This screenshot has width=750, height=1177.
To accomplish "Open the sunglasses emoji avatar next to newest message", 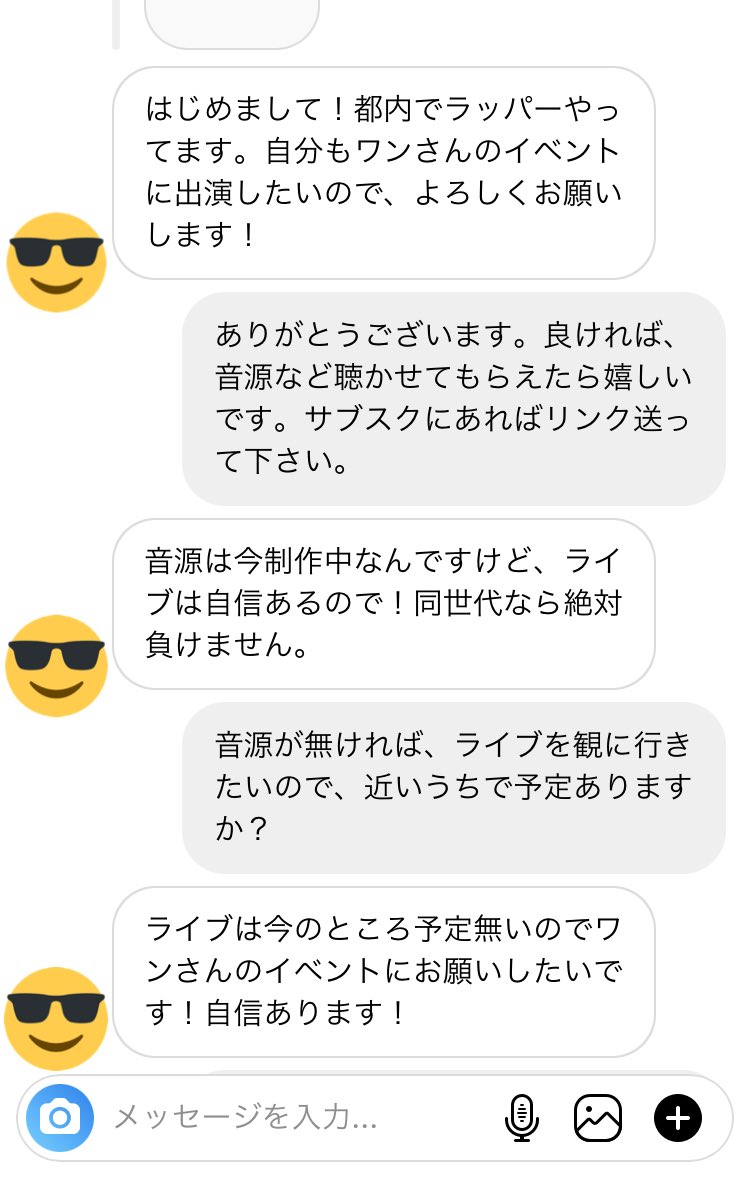I will [55, 1021].
